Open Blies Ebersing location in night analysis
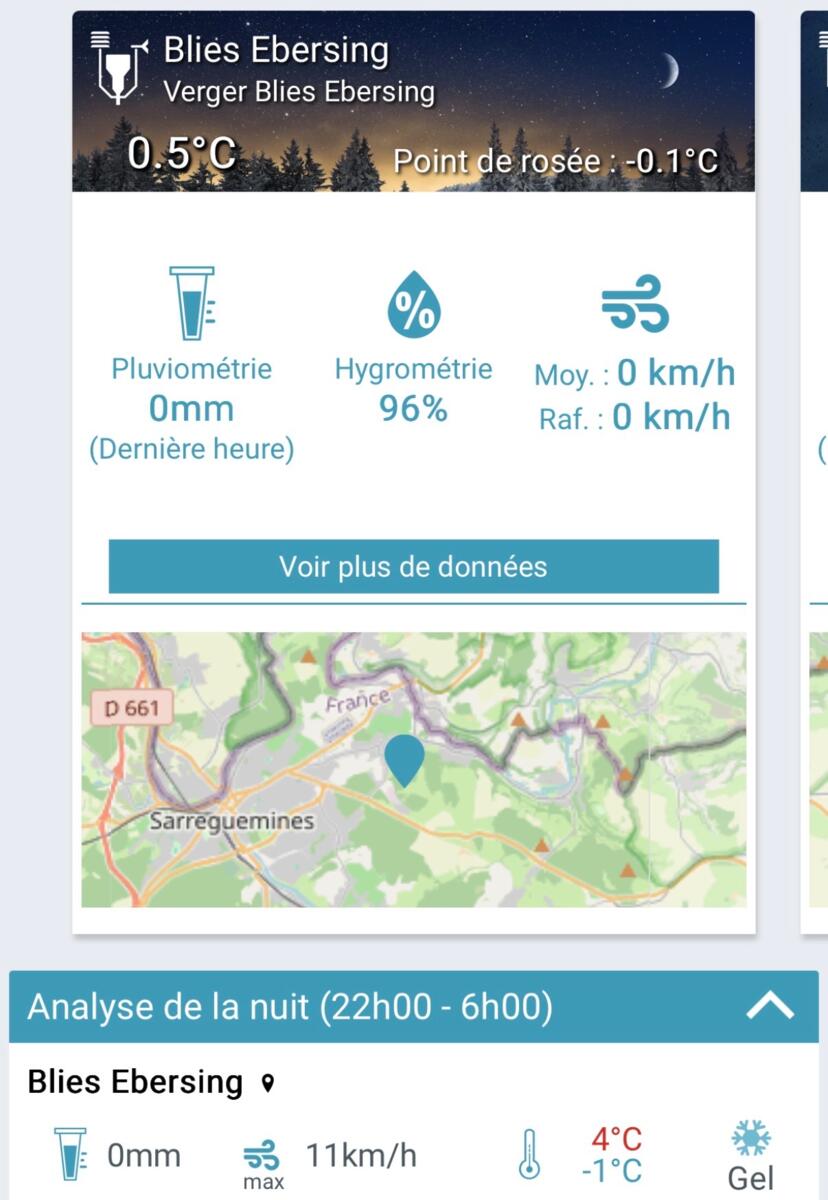 click(x=267, y=1083)
